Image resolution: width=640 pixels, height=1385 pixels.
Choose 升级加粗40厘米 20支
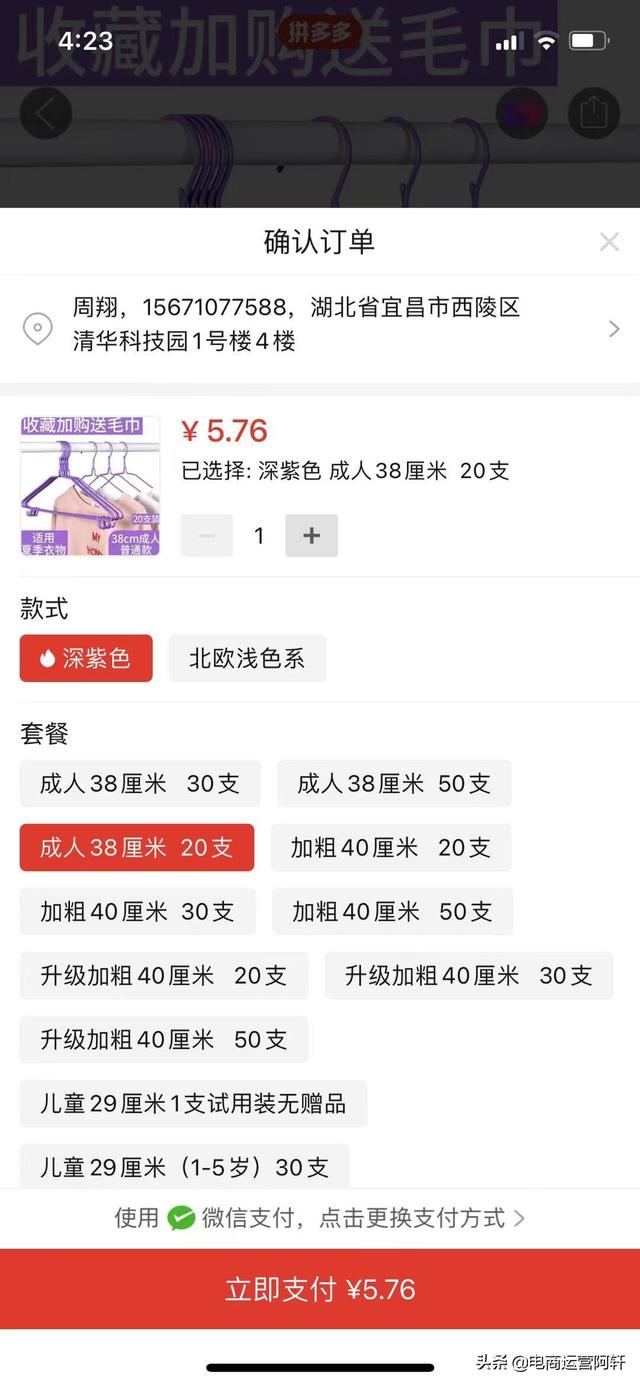tap(163, 976)
